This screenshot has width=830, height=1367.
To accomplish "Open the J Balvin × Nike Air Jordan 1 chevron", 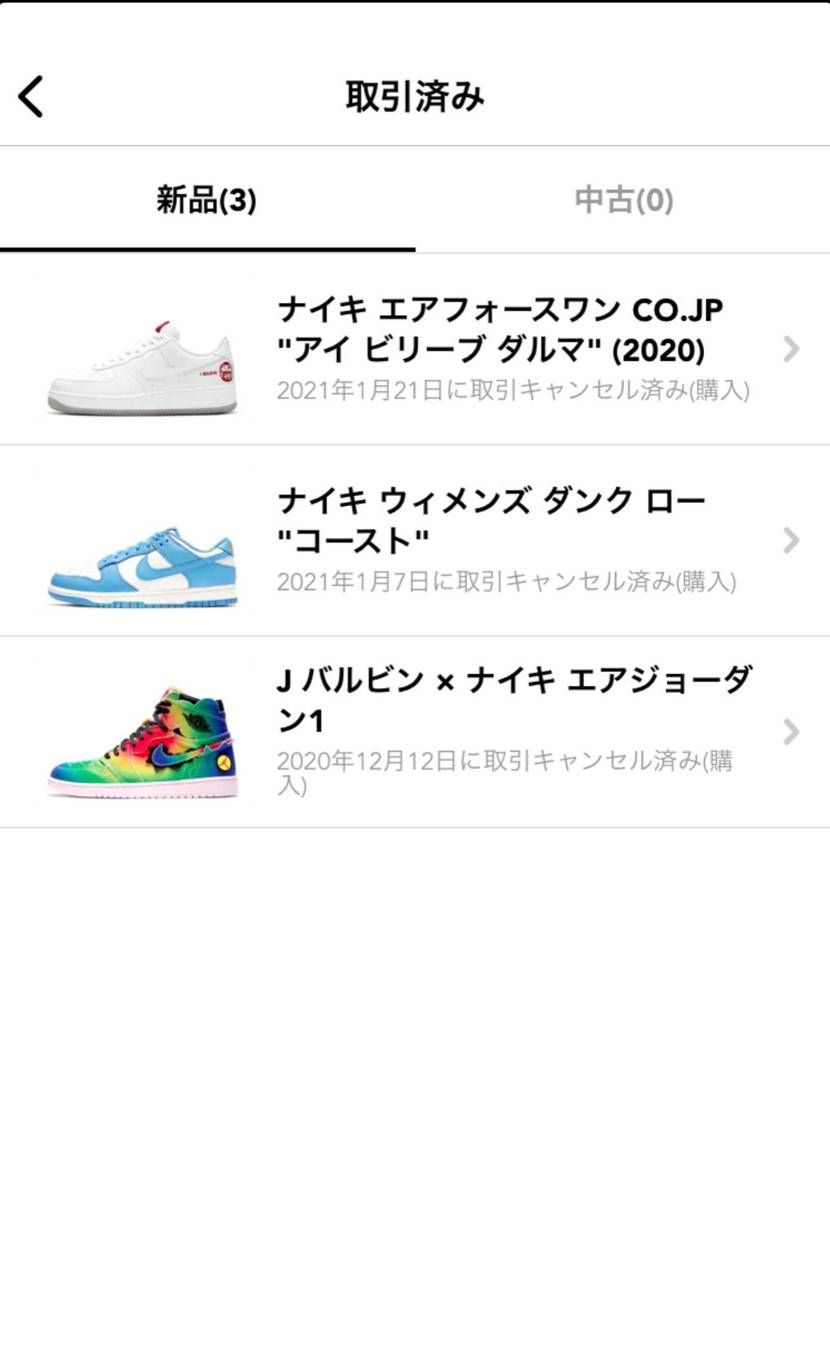I will 790,733.
